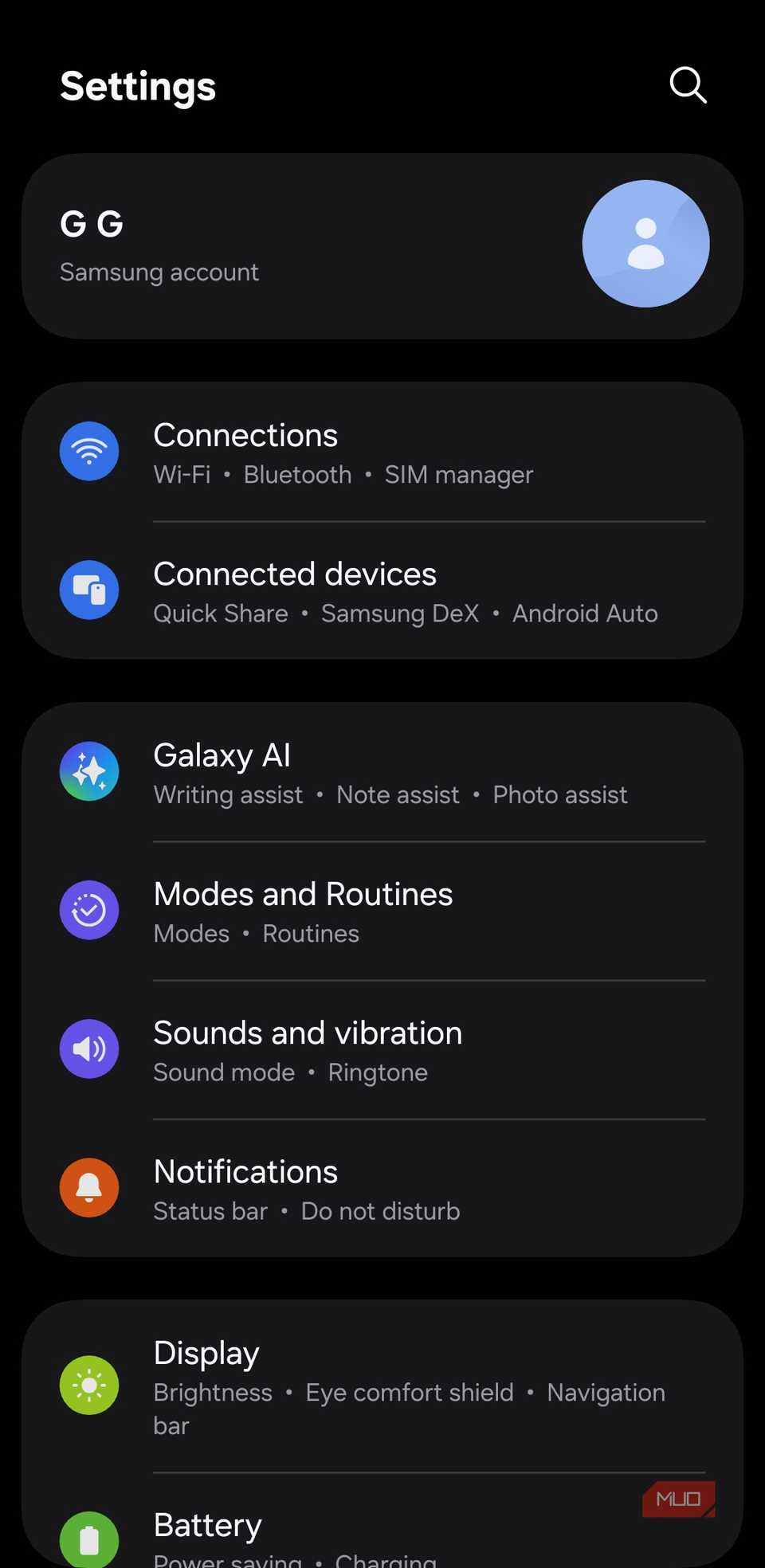Open Do not disturb settings
The width and height of the screenshot is (765, 1568).
tap(380, 1210)
